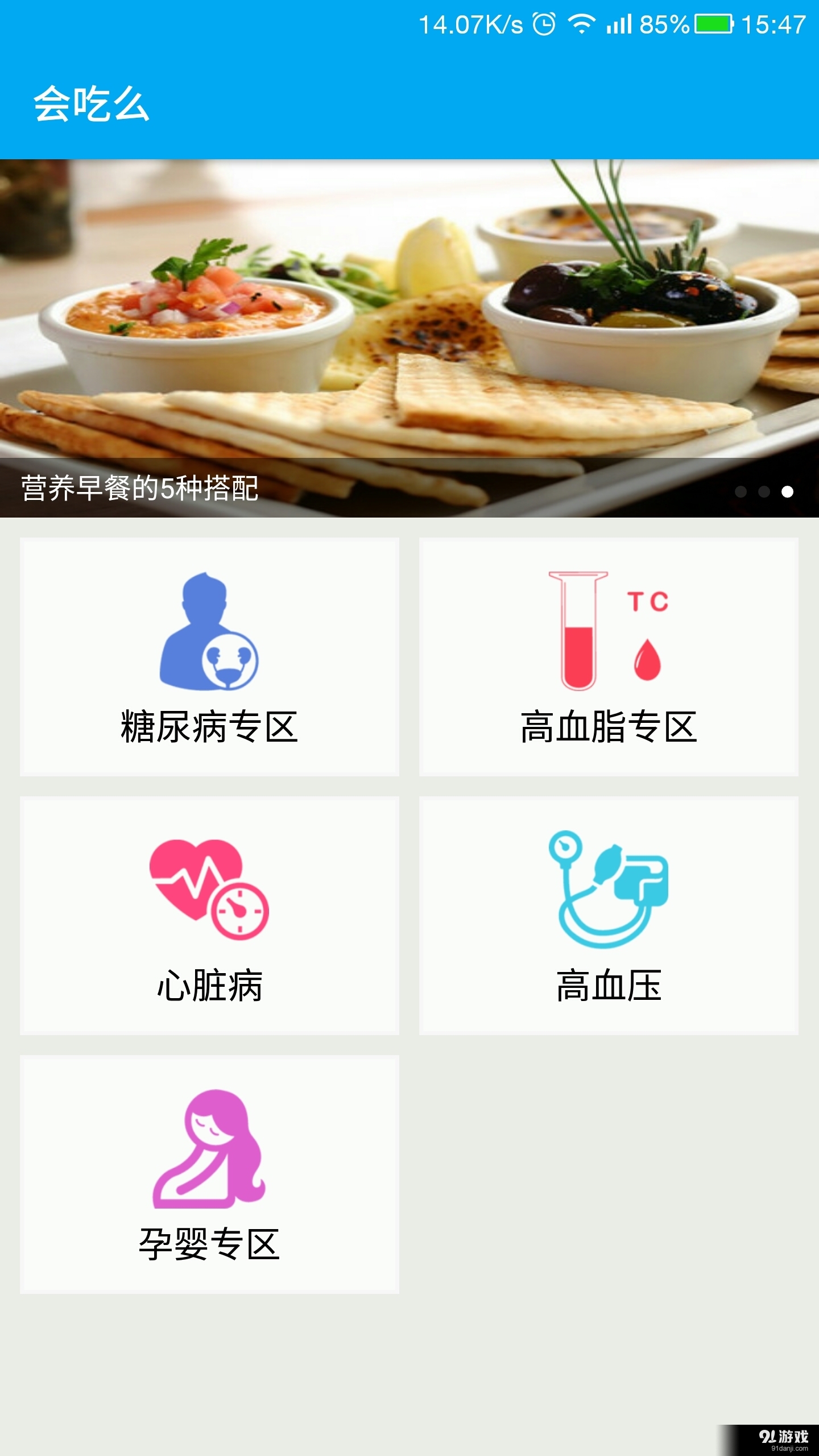
Task: Select the second carousel indicator dot
Action: tap(763, 490)
